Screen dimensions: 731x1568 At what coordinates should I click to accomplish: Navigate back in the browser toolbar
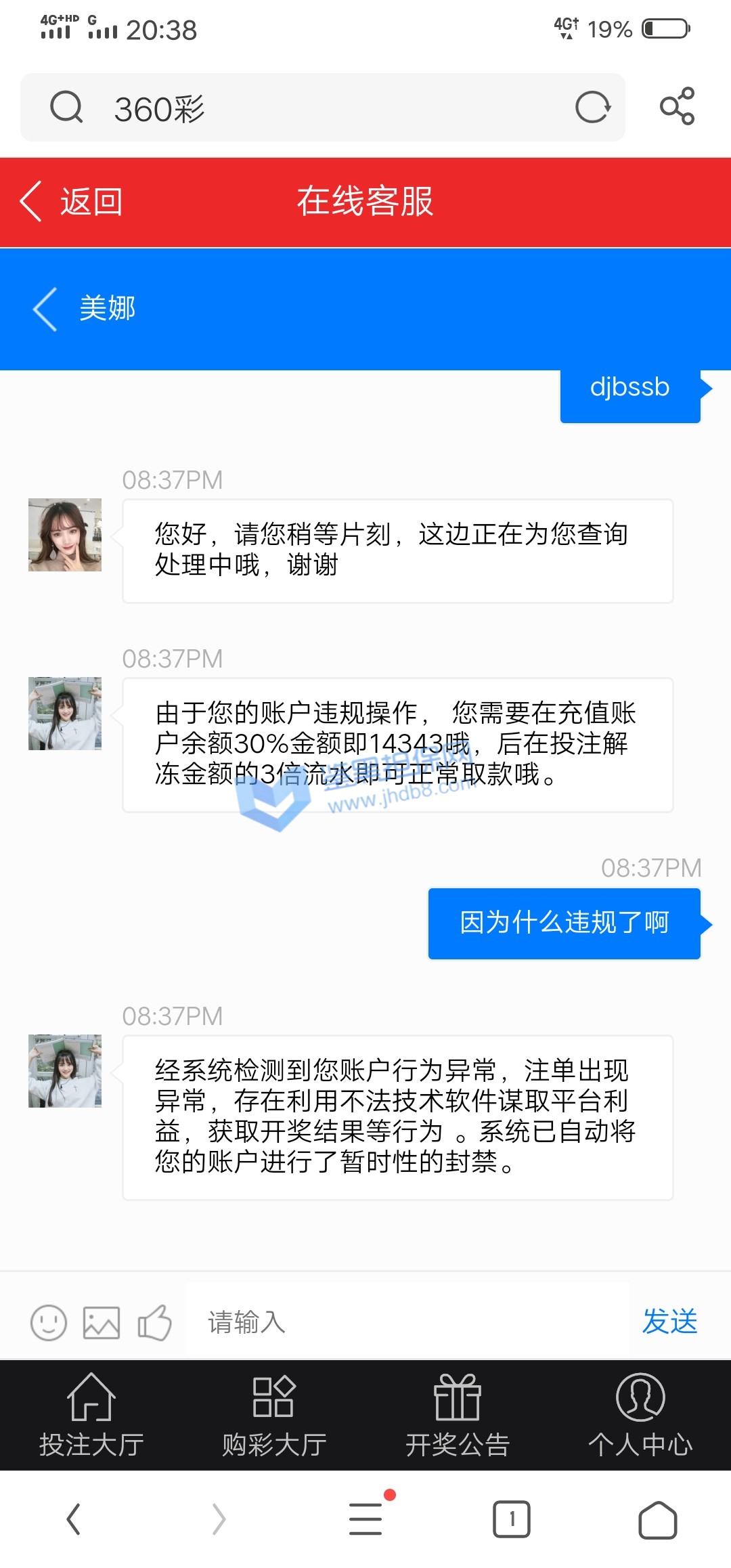pos(73,1519)
